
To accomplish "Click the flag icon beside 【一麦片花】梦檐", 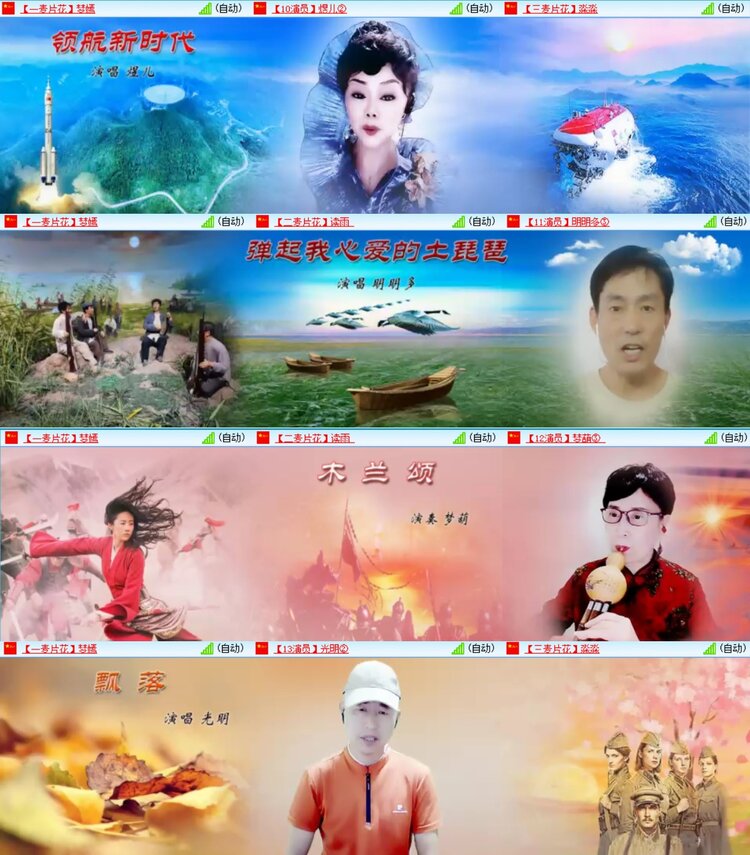I will tap(8, 10).
